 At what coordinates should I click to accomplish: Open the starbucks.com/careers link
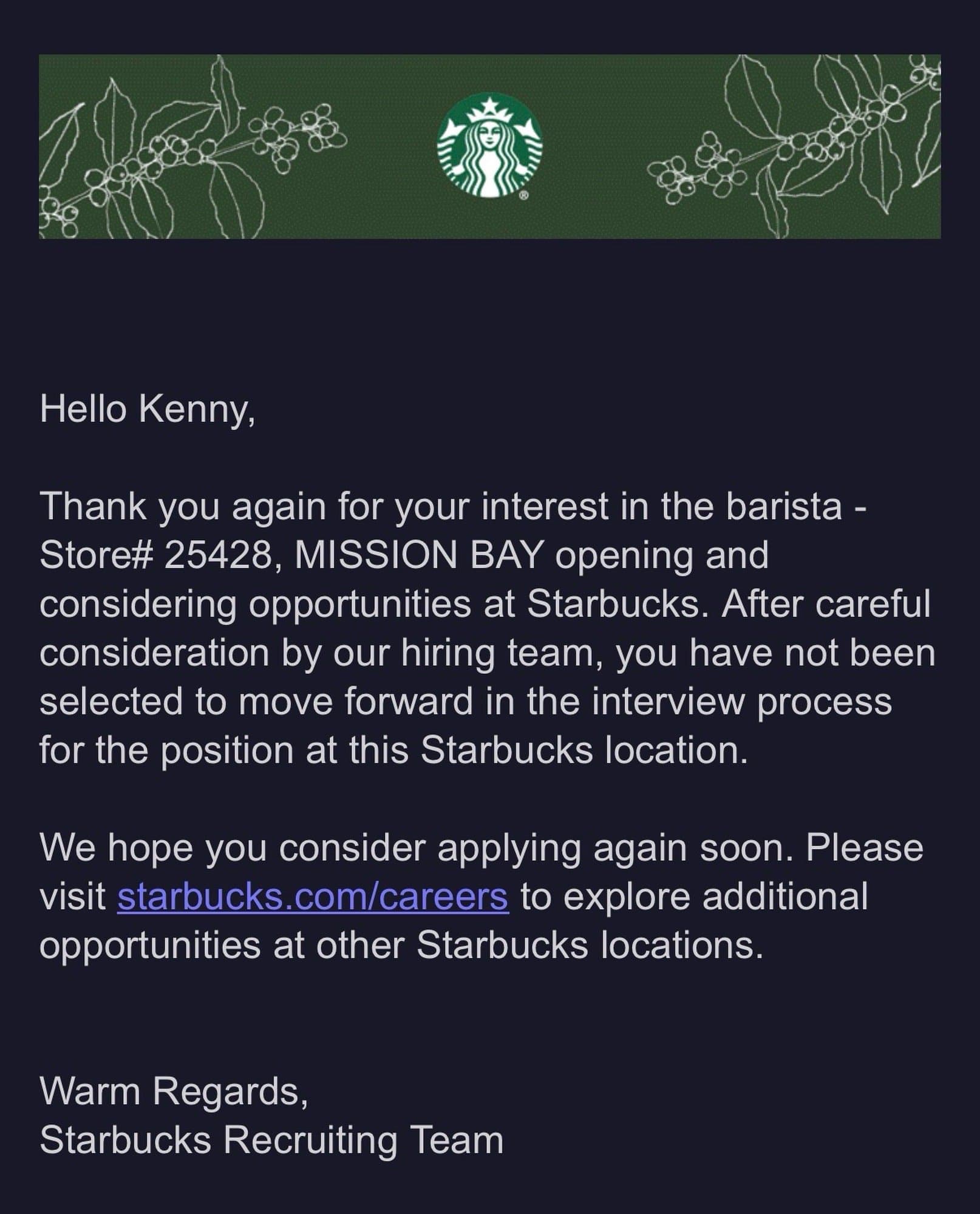tap(313, 897)
